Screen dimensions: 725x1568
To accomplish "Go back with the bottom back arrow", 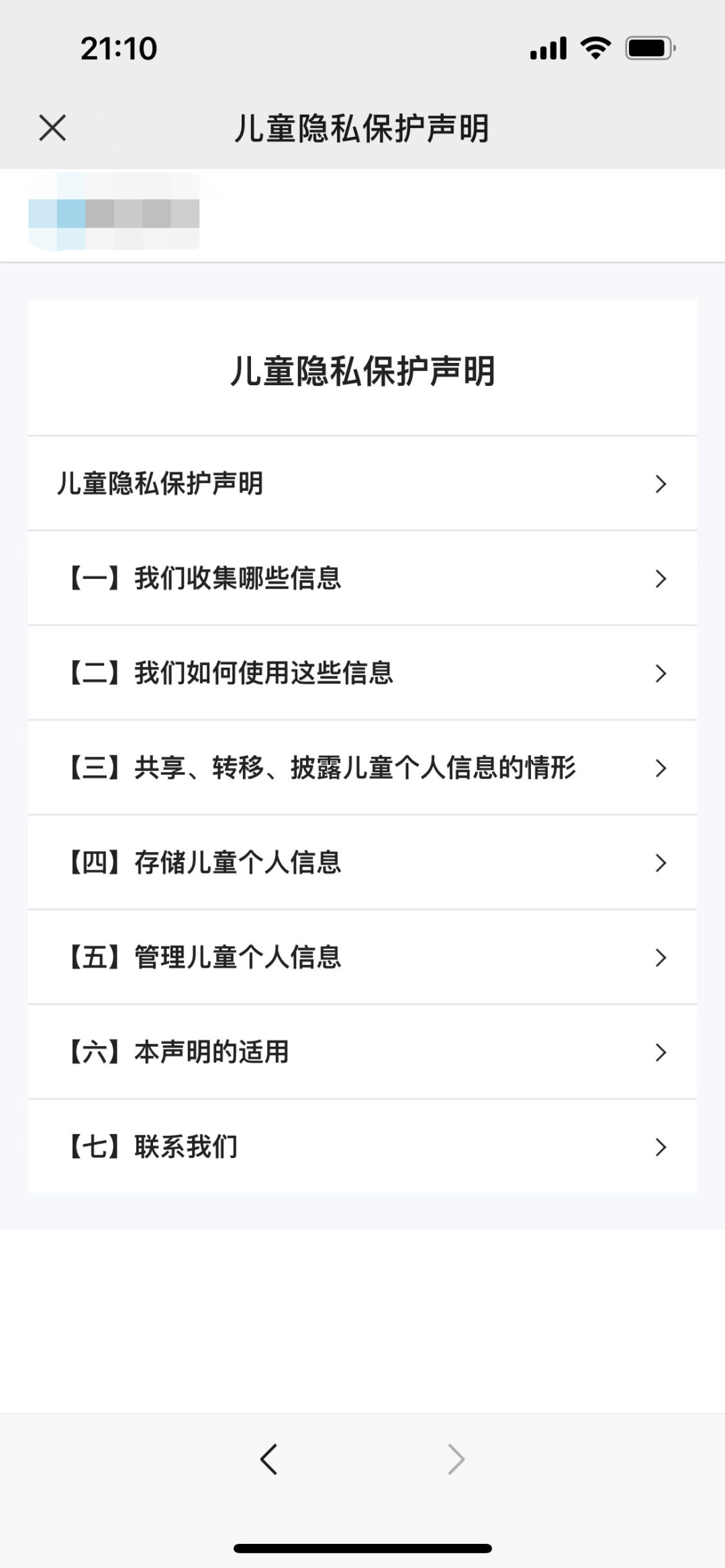I will pos(269,1459).
